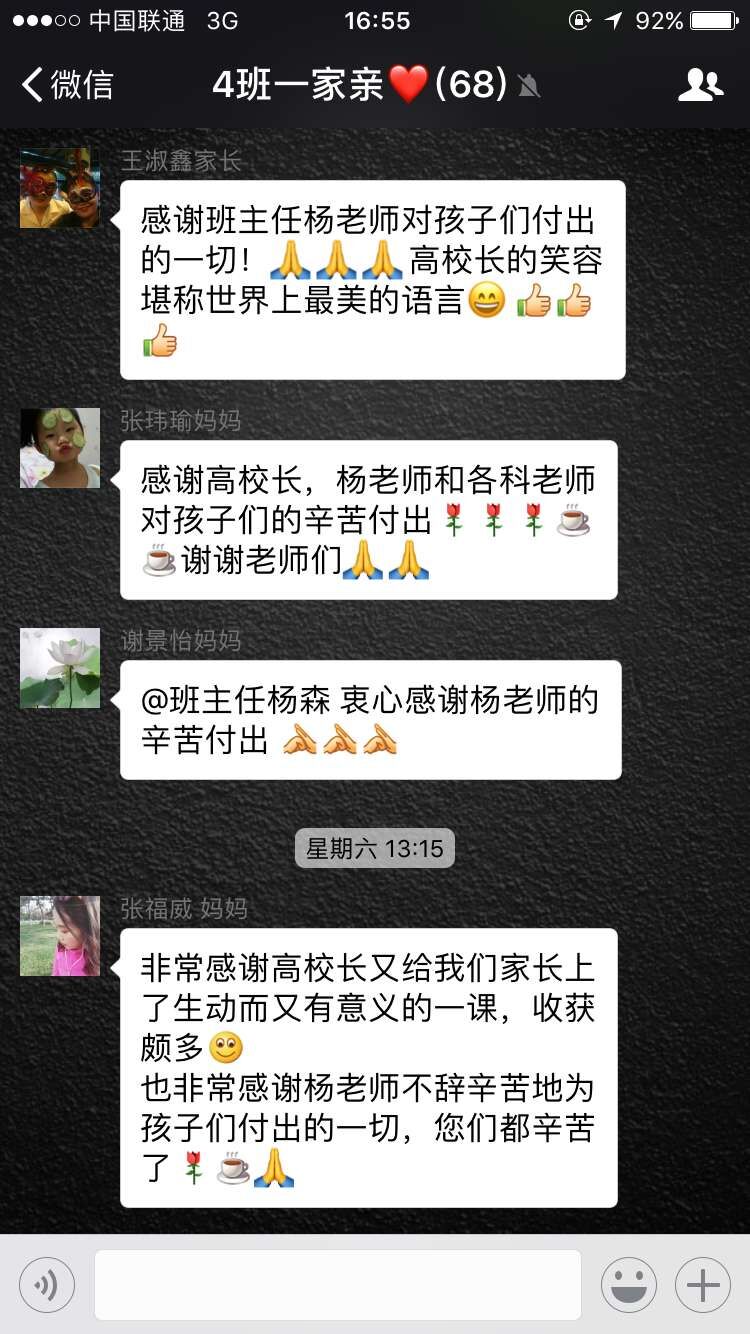Image resolution: width=750 pixels, height=1334 pixels.
Task: Go back to the 微信 chat list
Action: (67, 85)
